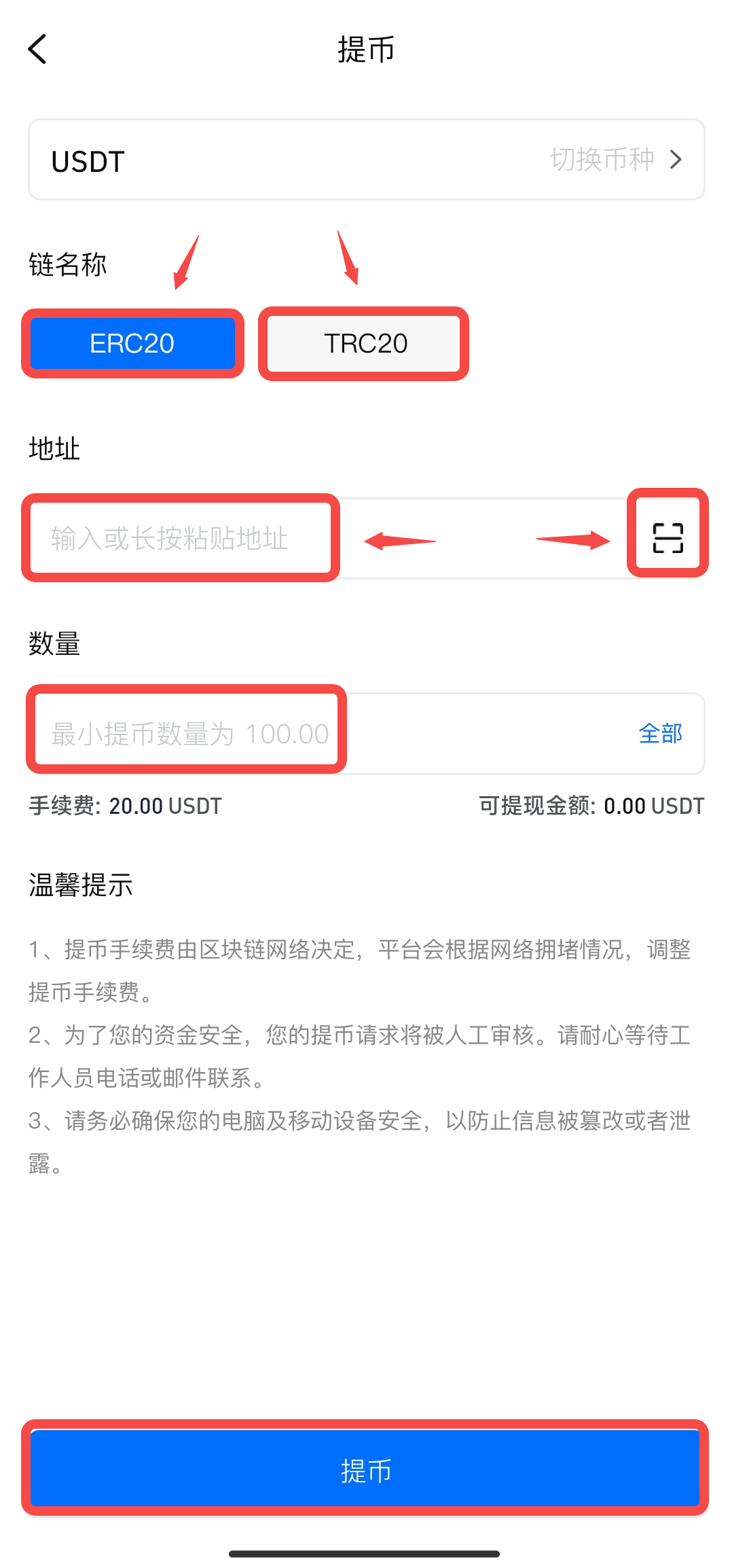Screen dimensions: 732x1568
Task: Go back from the 提币 page
Action: (x=38, y=50)
